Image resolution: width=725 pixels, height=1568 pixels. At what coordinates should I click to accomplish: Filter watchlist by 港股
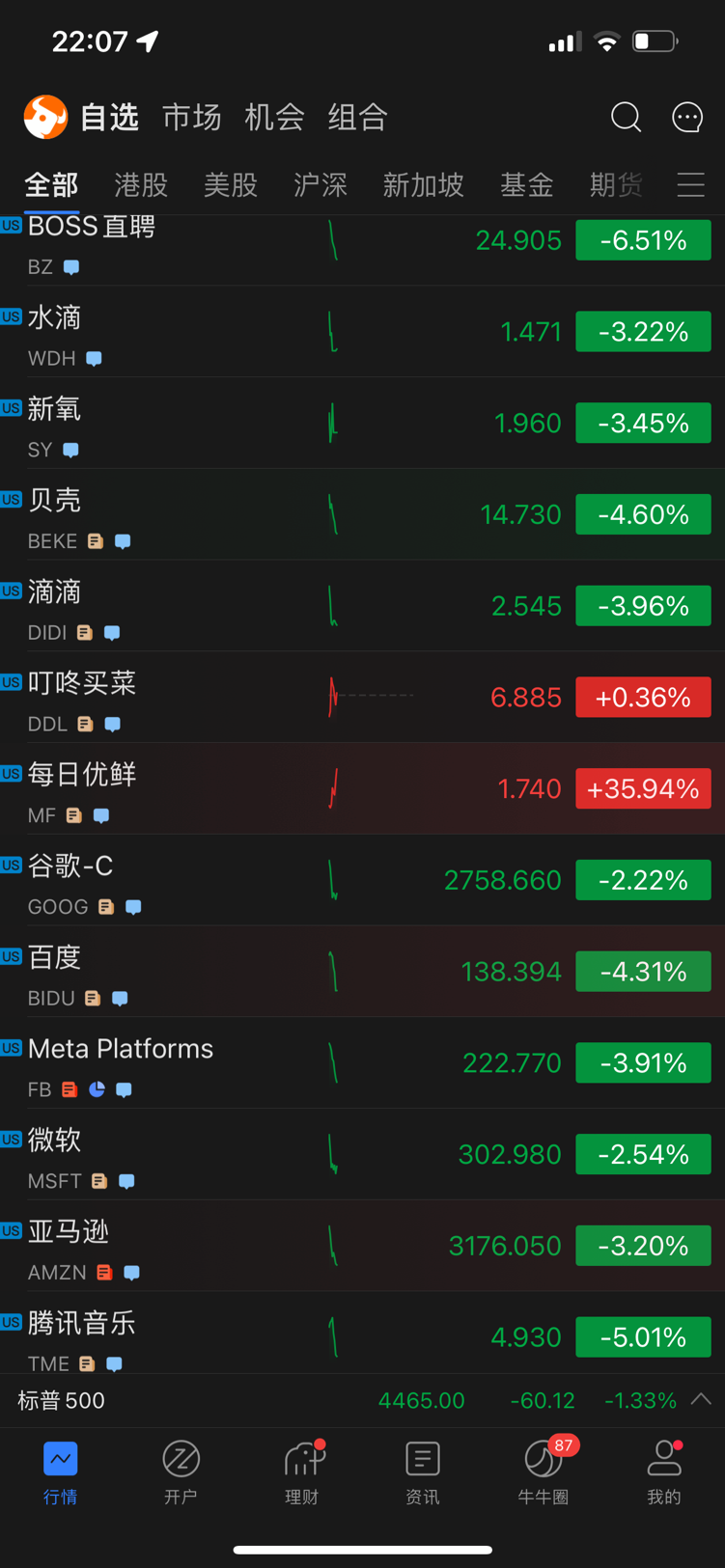(141, 184)
